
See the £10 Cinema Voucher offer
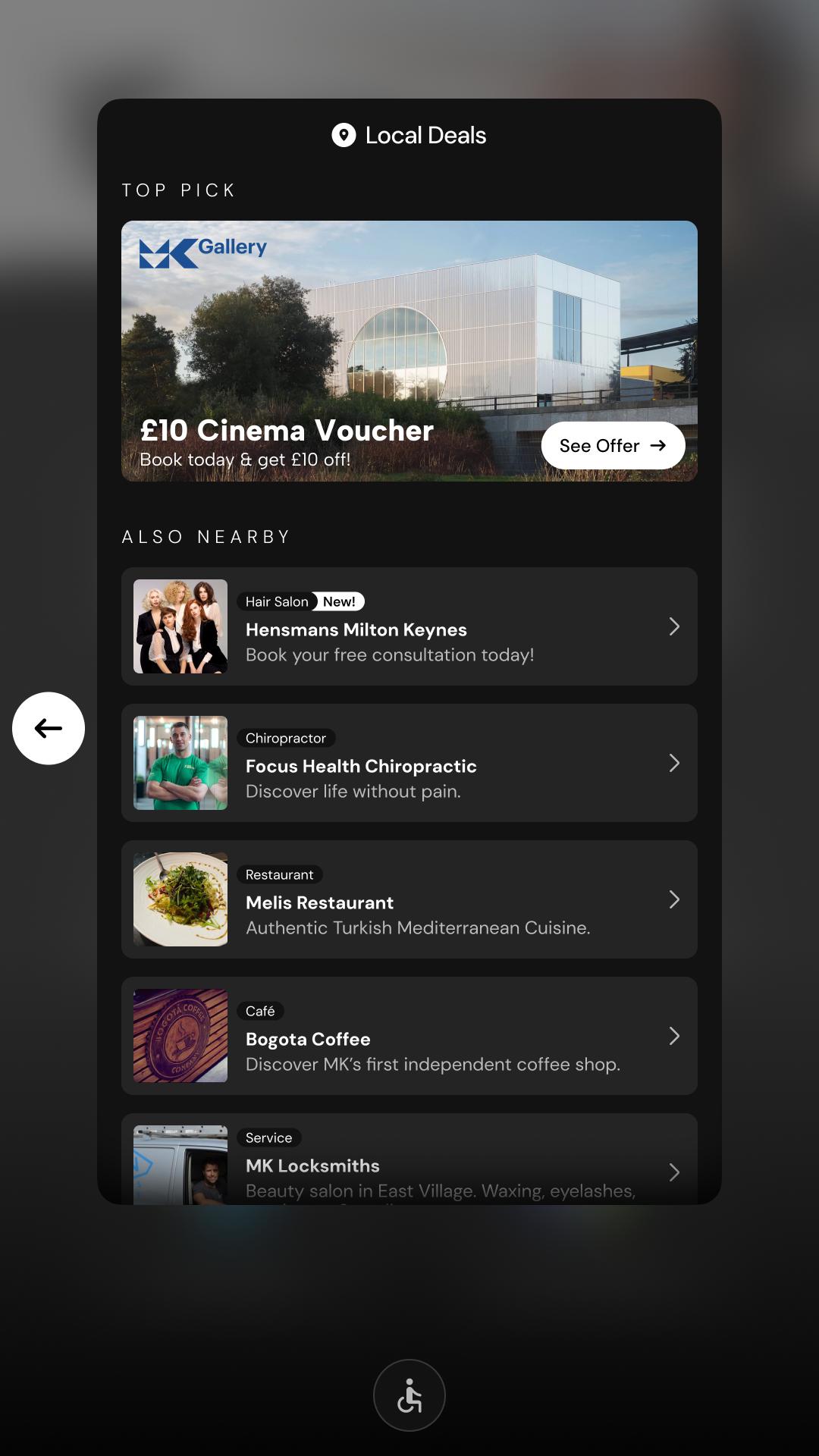point(613,446)
